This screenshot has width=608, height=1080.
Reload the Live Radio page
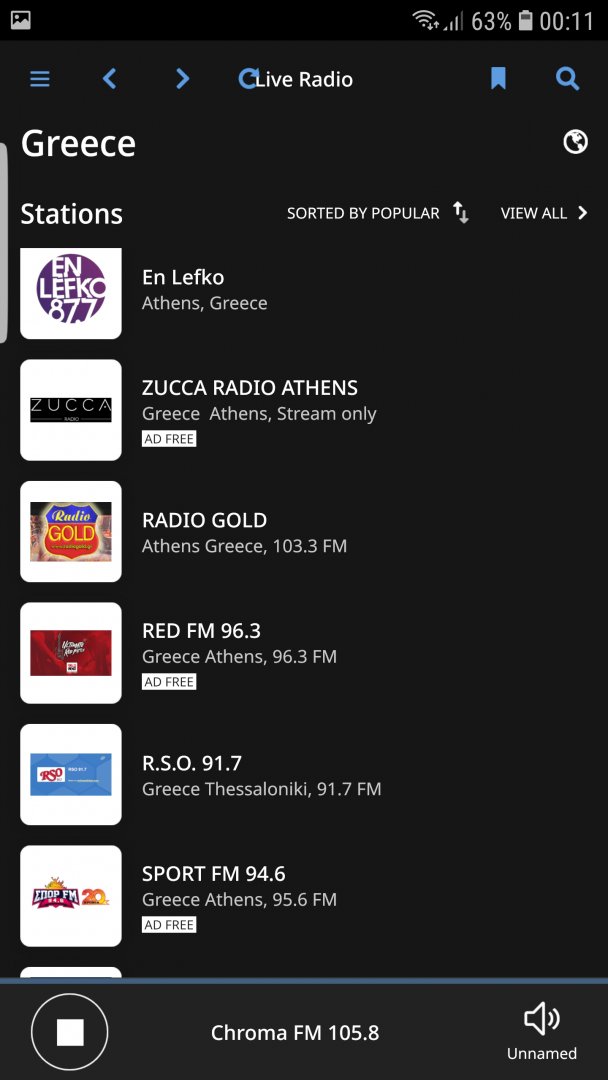(248, 79)
